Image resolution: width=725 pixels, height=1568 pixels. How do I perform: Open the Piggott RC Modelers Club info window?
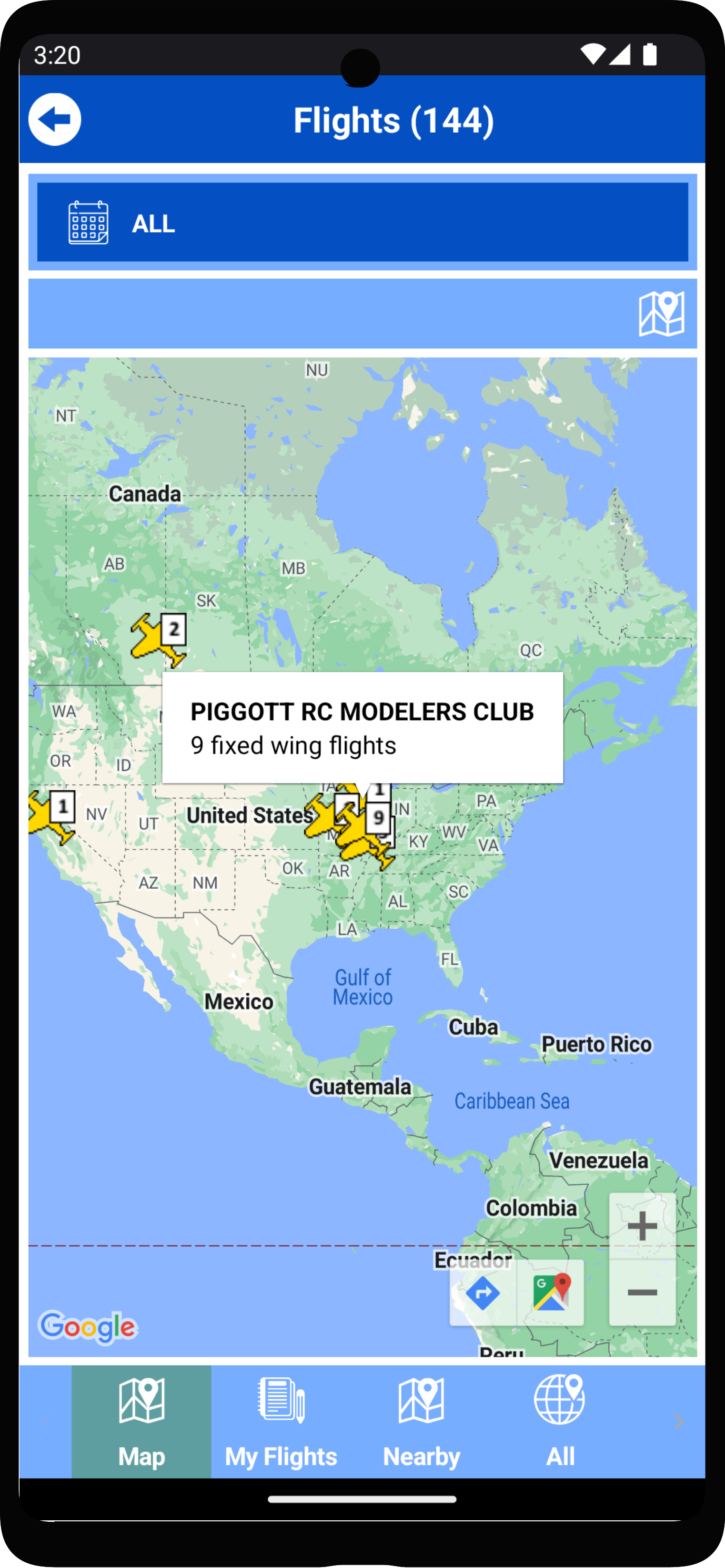(362, 727)
